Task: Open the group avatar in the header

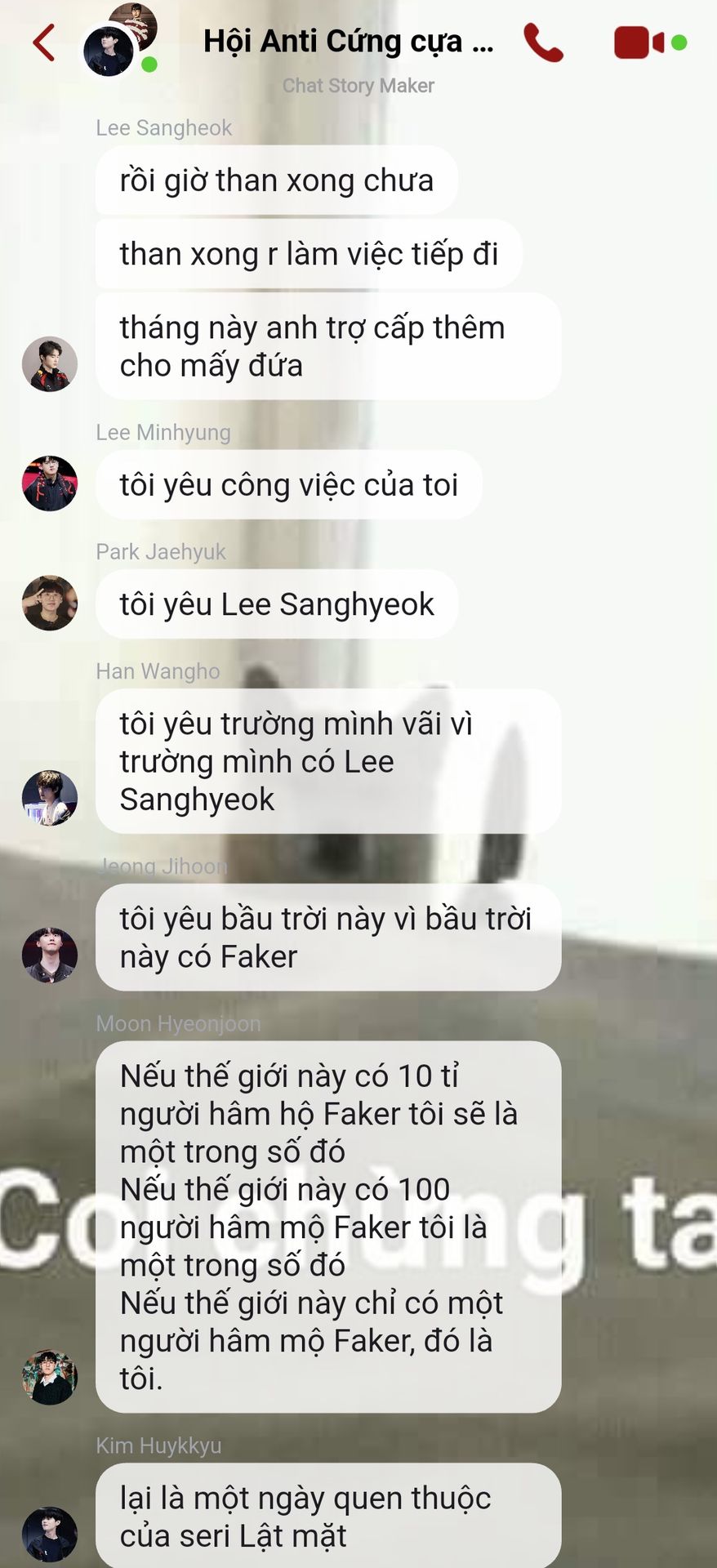Action: pos(118,41)
